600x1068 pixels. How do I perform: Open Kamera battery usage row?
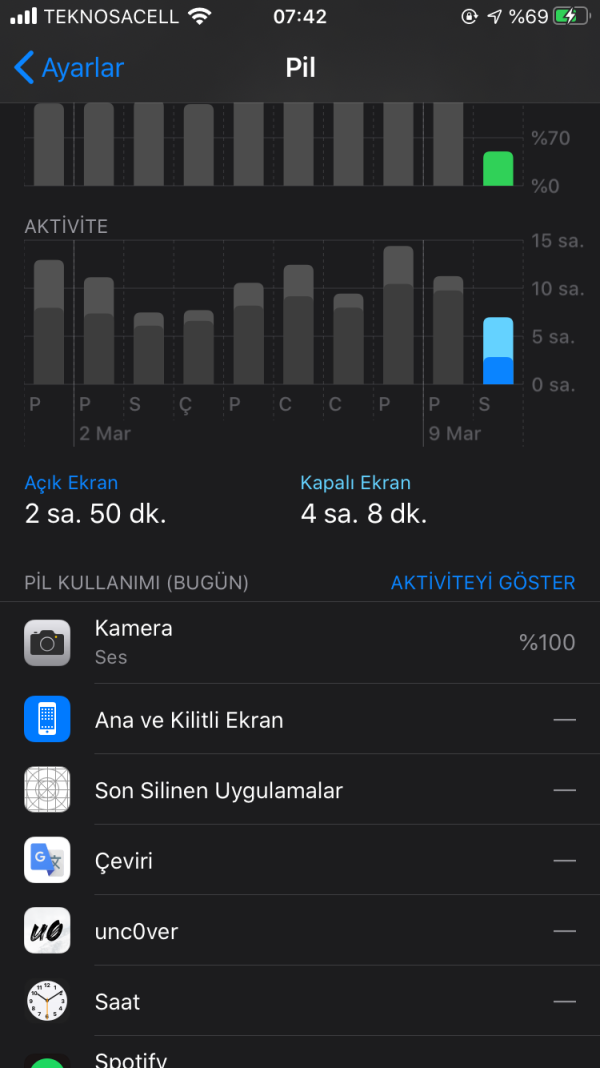point(300,642)
